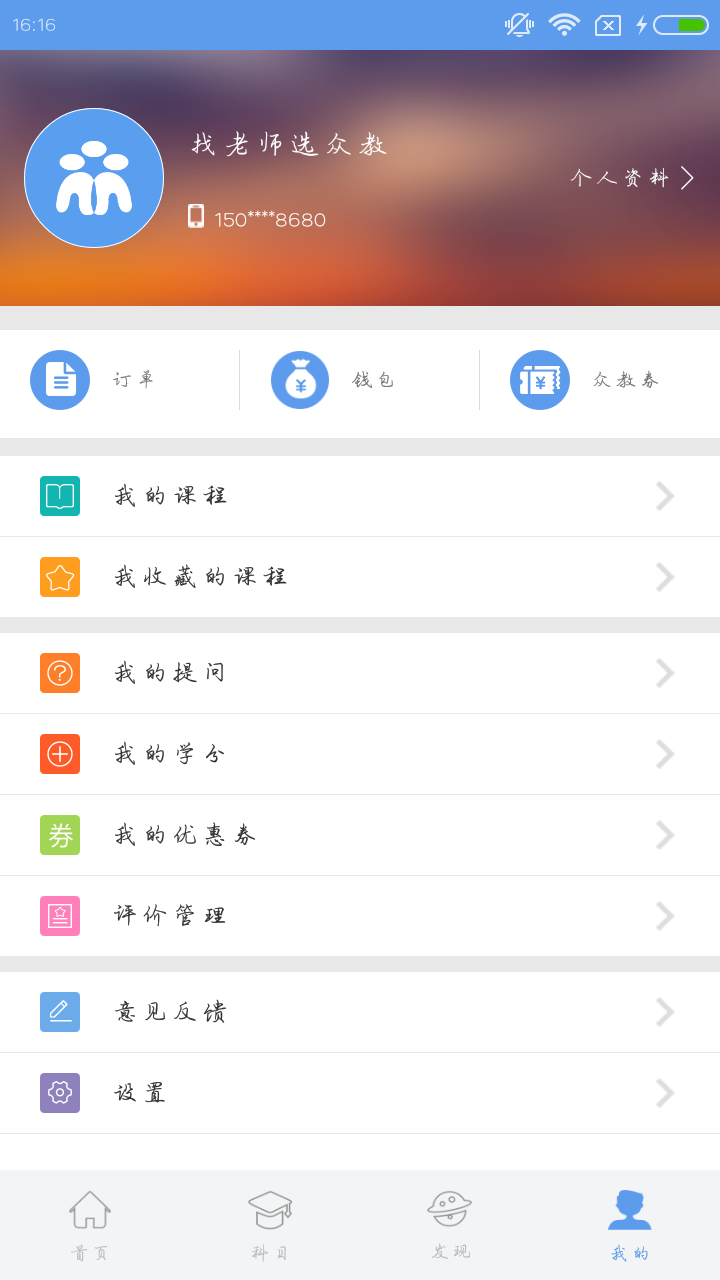The height and width of the screenshot is (1280, 720).
Task: Open 我的学分 row
Action: click(360, 754)
